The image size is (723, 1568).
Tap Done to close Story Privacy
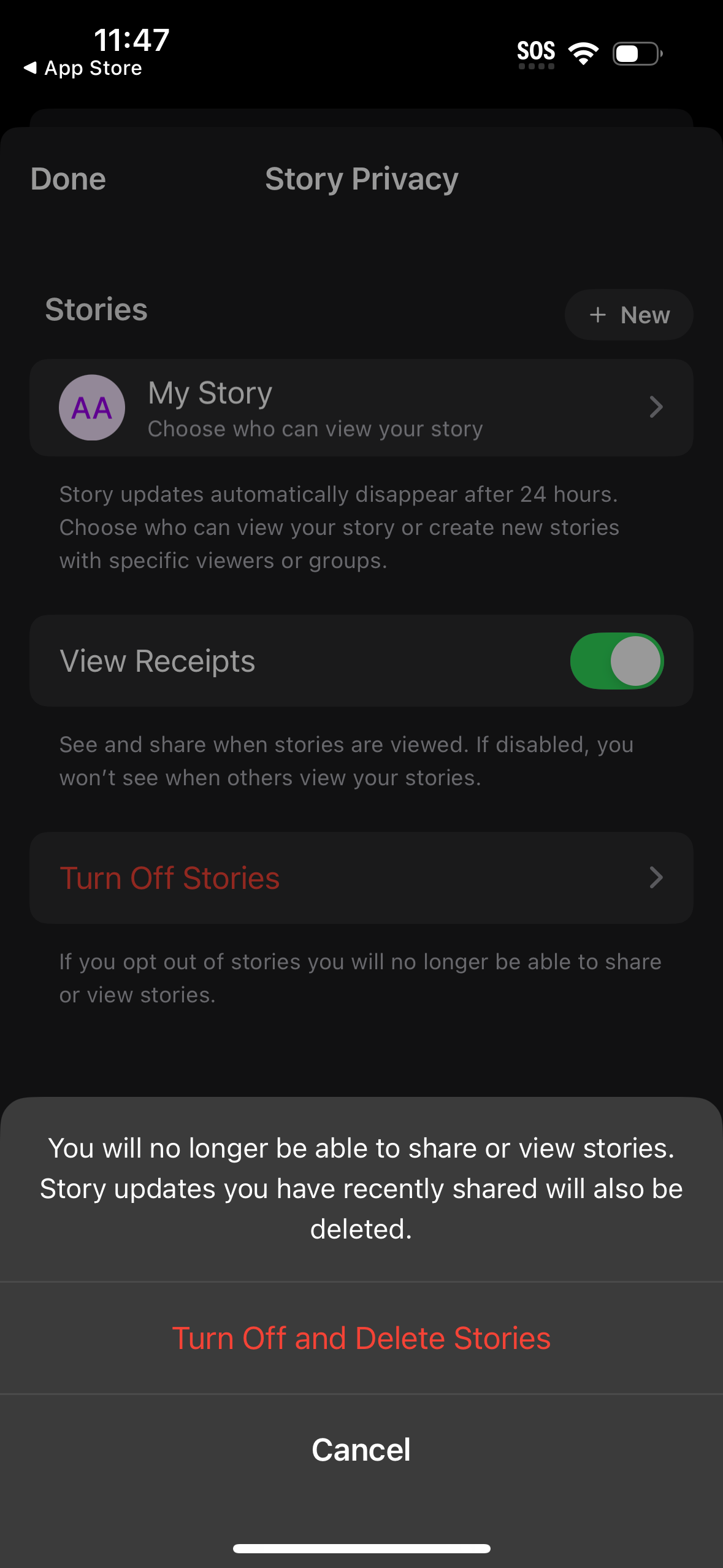coord(67,179)
